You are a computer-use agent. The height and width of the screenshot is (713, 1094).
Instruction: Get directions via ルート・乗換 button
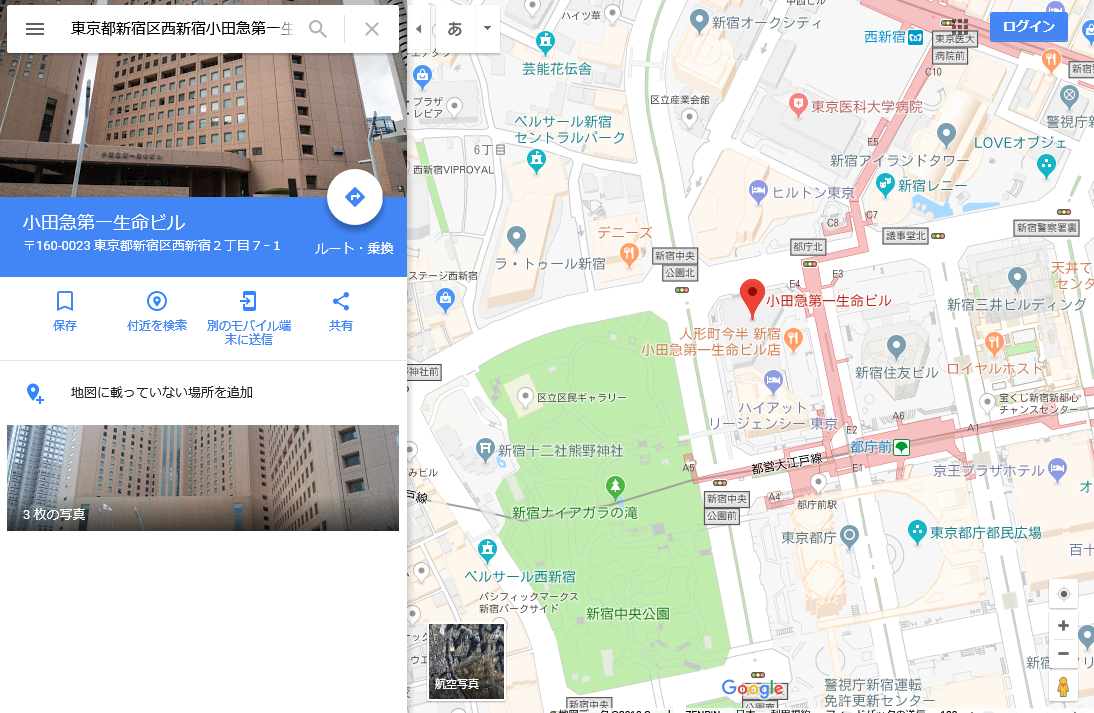click(x=355, y=198)
